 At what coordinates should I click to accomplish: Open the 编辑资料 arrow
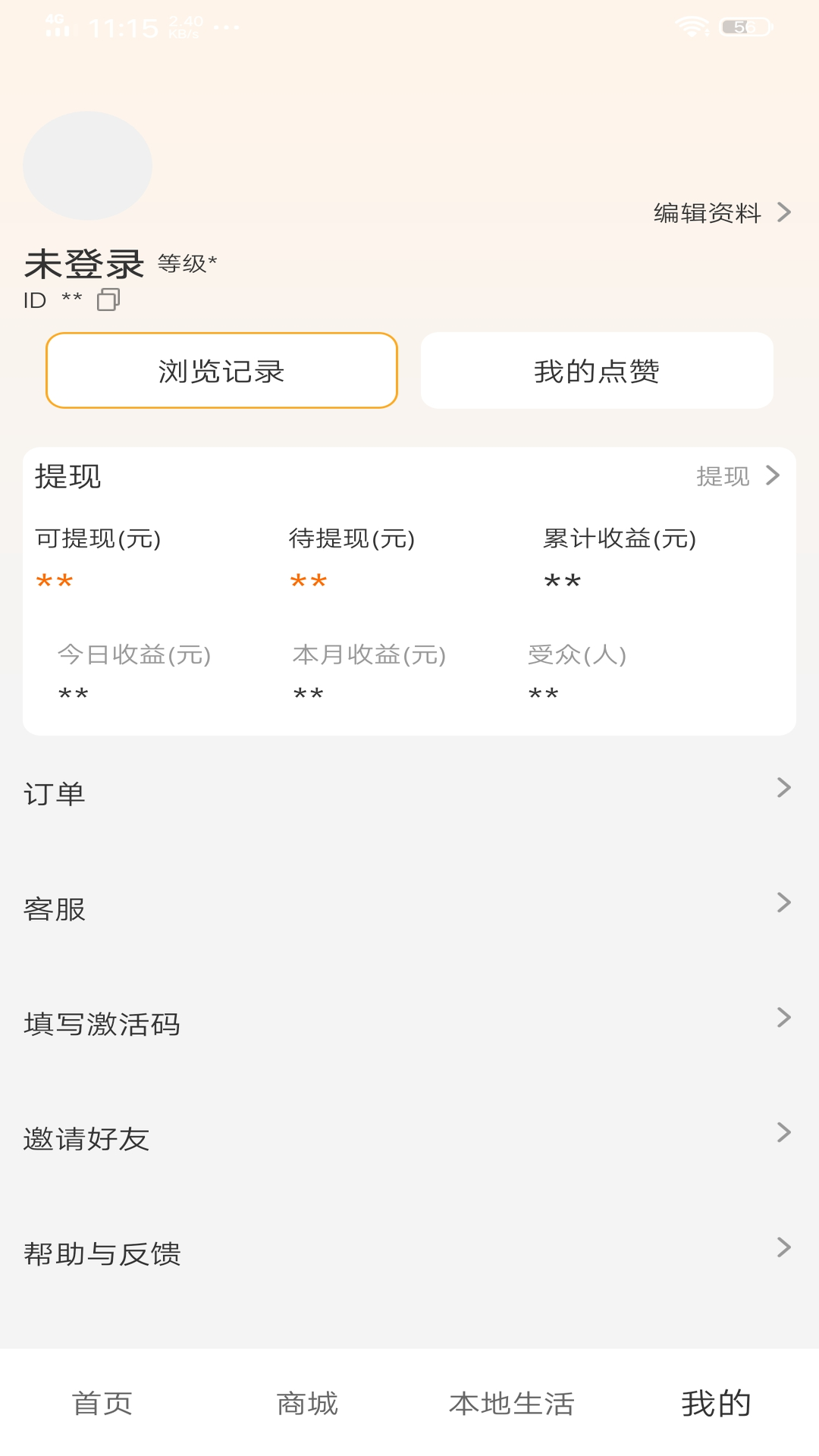coord(785,213)
